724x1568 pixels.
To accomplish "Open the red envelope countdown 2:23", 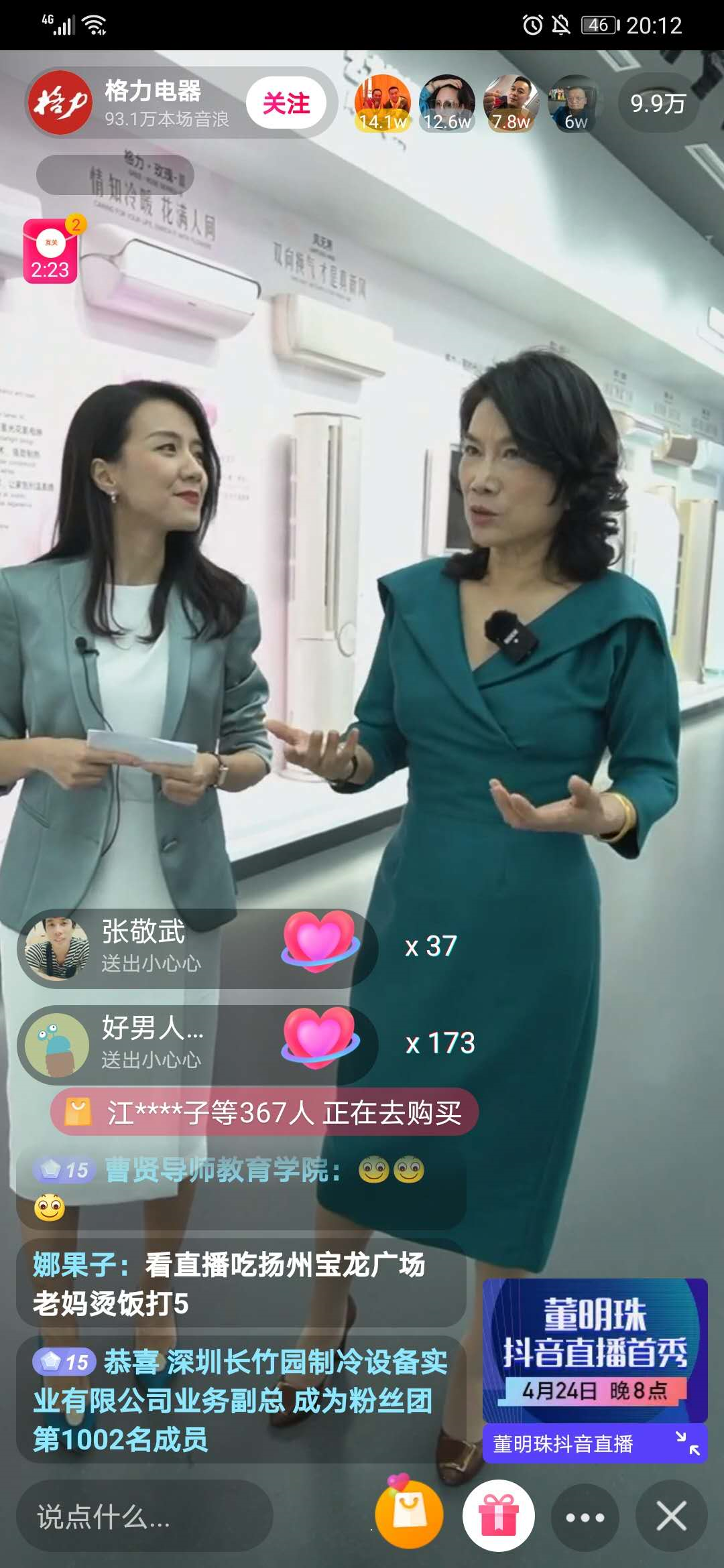I will pos(50,253).
